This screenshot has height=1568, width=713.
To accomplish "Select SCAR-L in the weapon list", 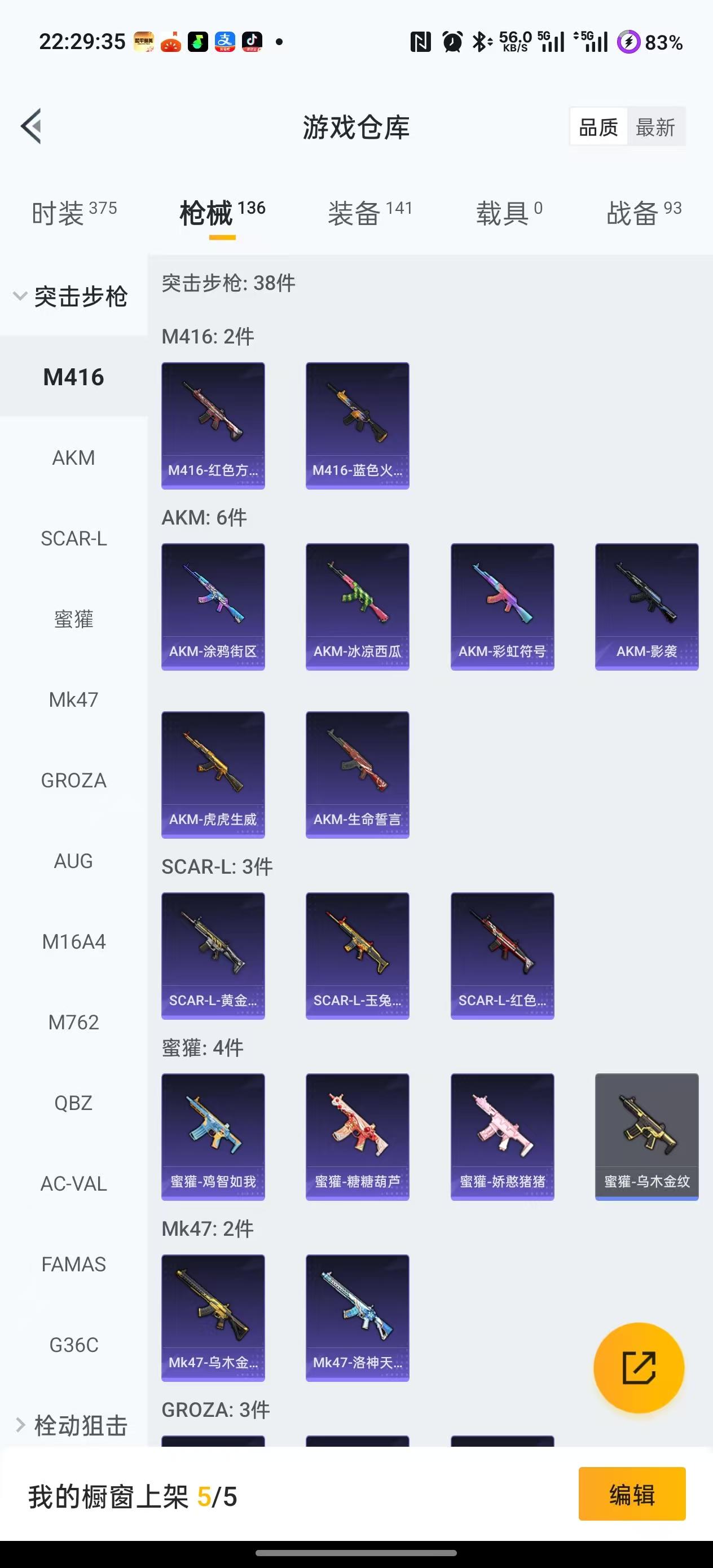I will [74, 539].
